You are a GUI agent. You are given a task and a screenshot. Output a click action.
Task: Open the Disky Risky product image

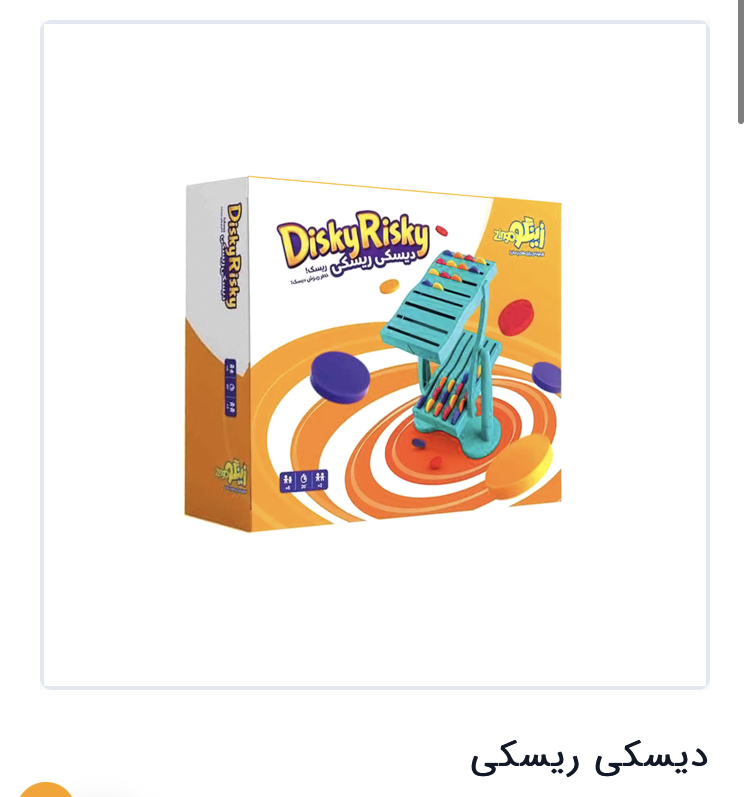point(374,355)
